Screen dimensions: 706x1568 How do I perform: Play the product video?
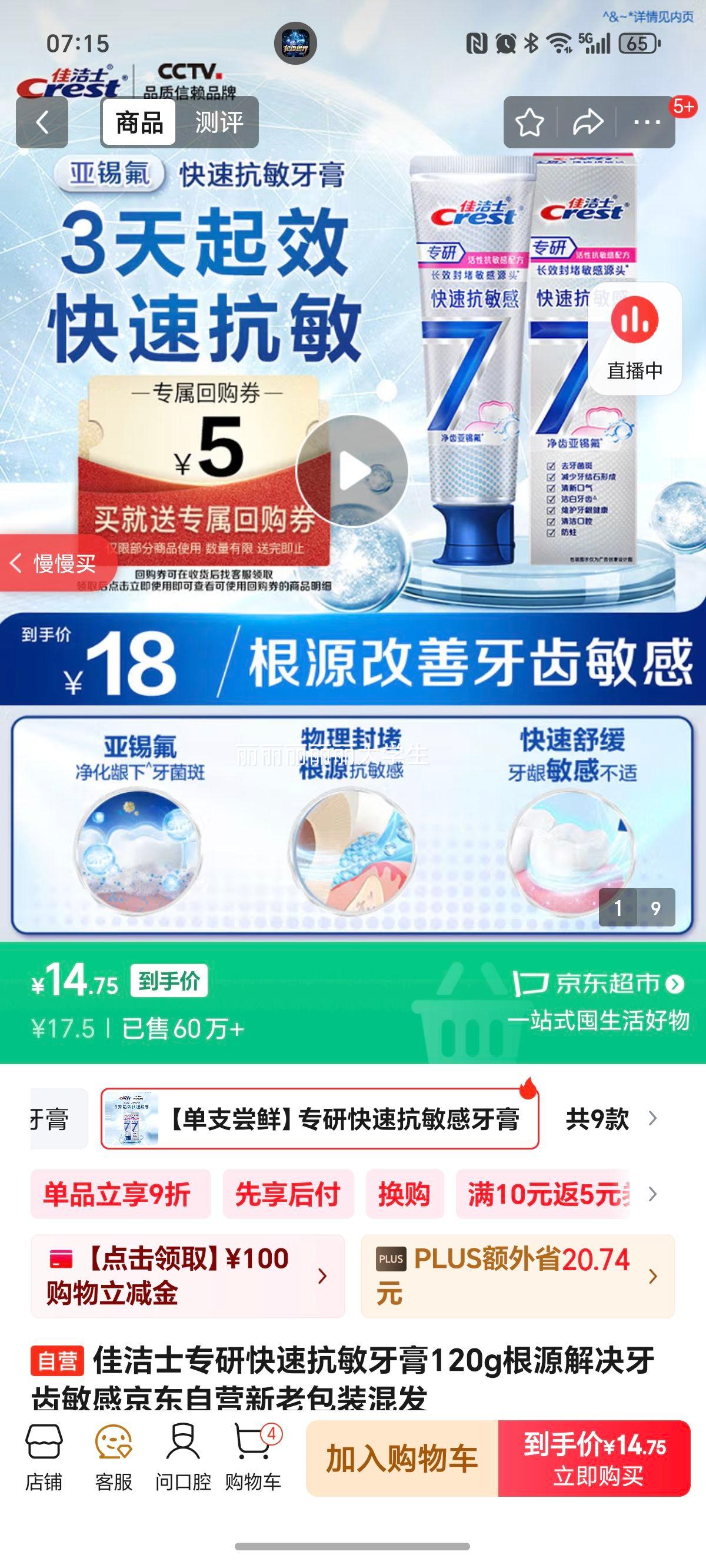click(x=352, y=470)
